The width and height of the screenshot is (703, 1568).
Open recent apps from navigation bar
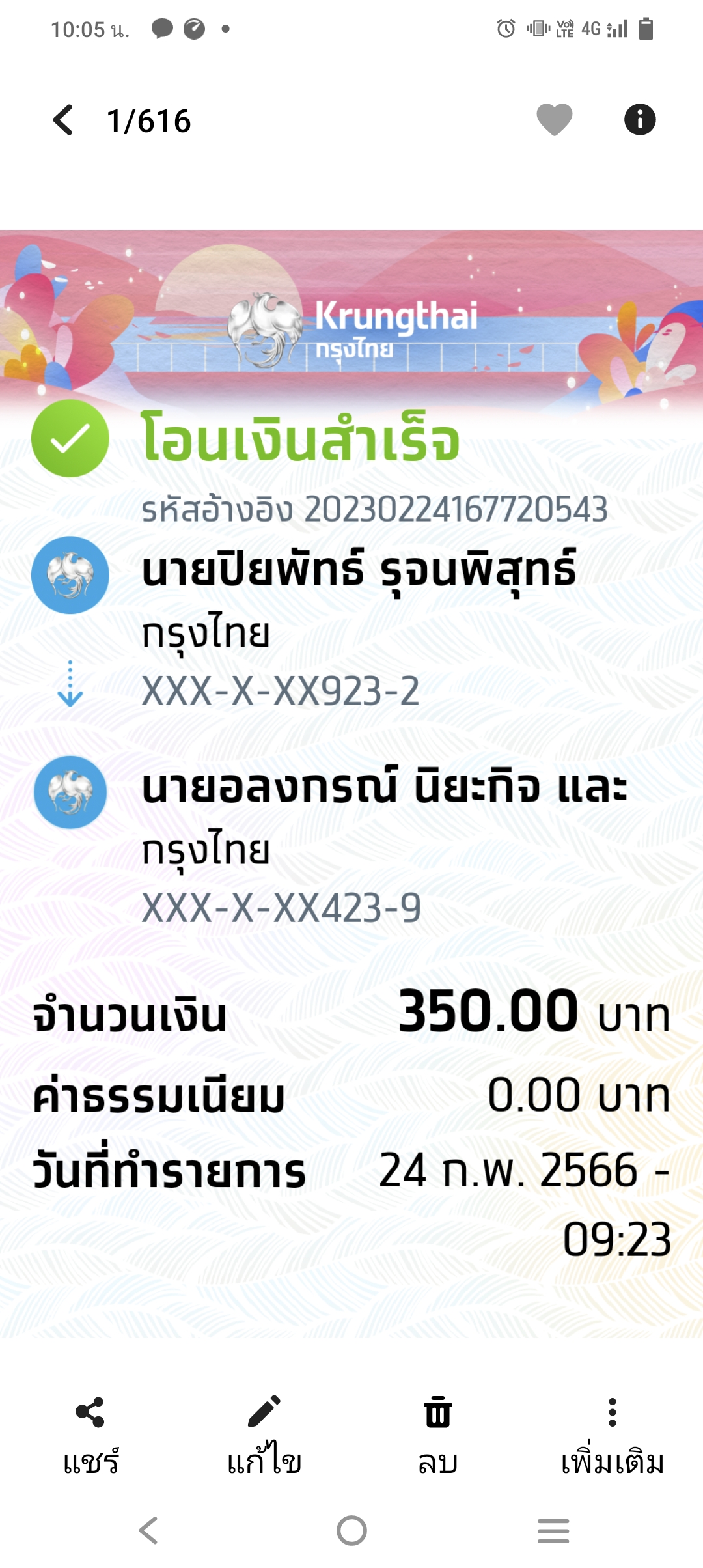[553, 1530]
